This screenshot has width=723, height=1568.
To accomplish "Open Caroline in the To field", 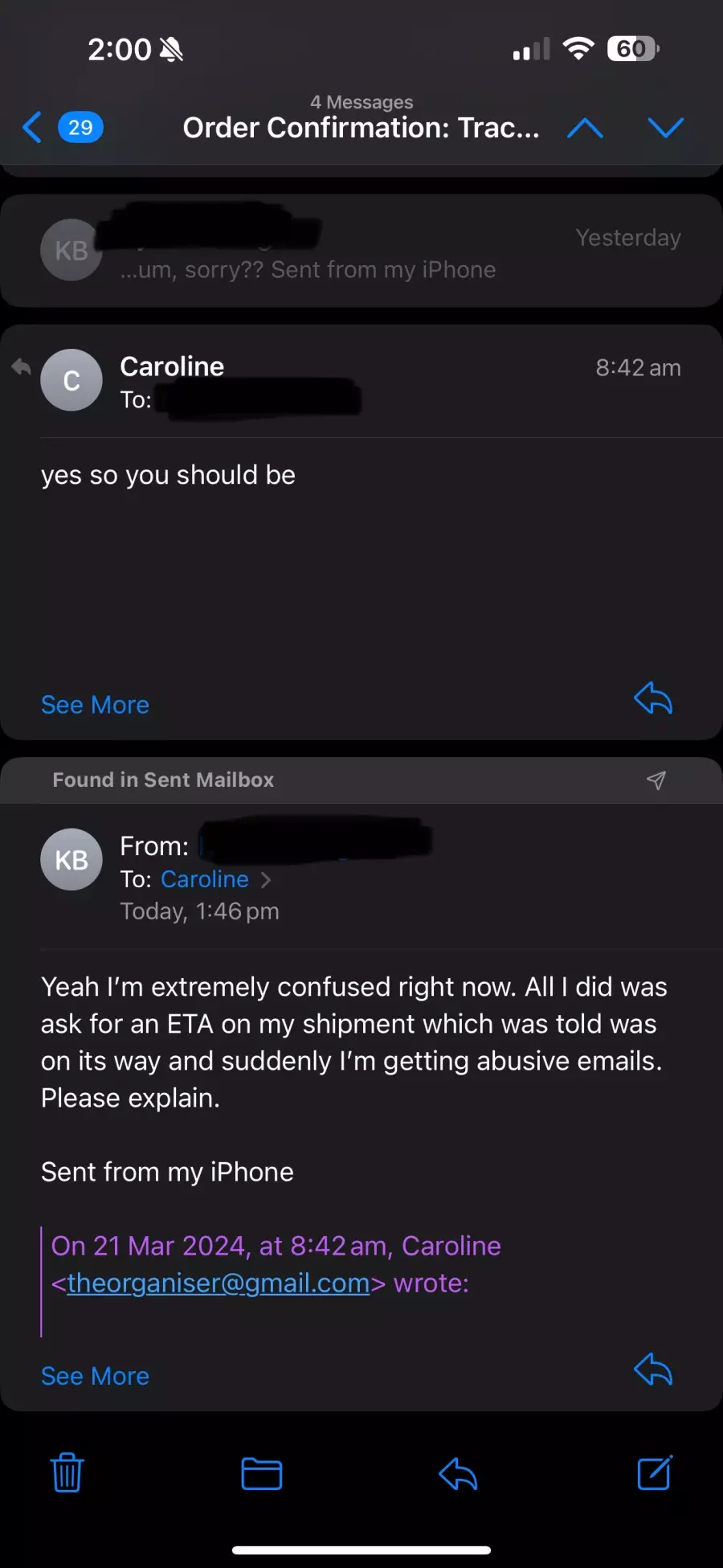I will click(x=205, y=879).
